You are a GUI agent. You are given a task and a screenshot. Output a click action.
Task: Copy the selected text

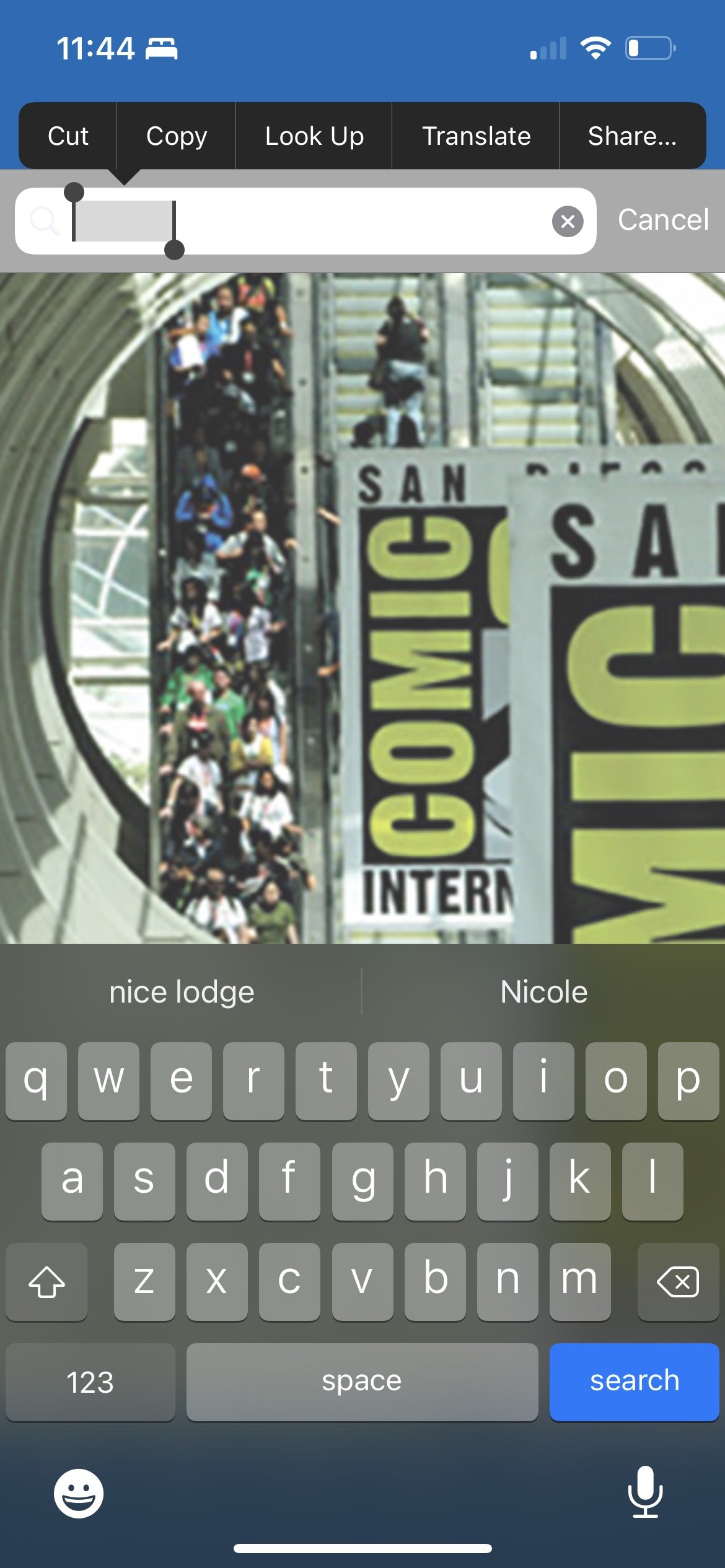[177, 136]
